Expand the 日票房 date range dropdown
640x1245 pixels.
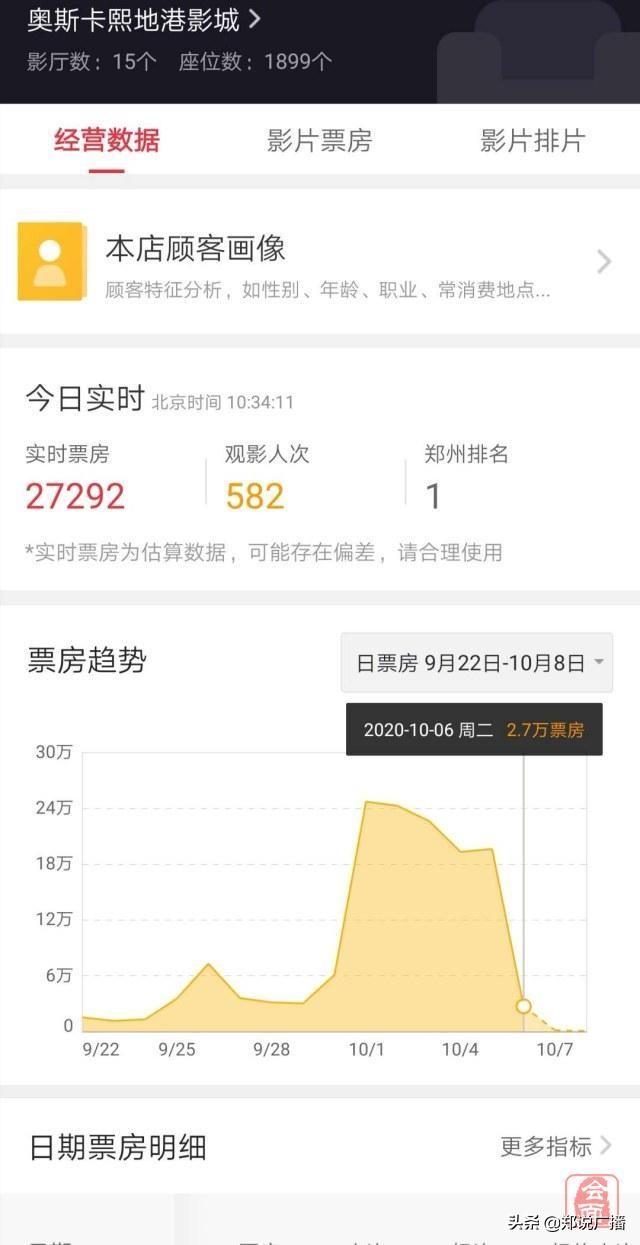click(477, 663)
